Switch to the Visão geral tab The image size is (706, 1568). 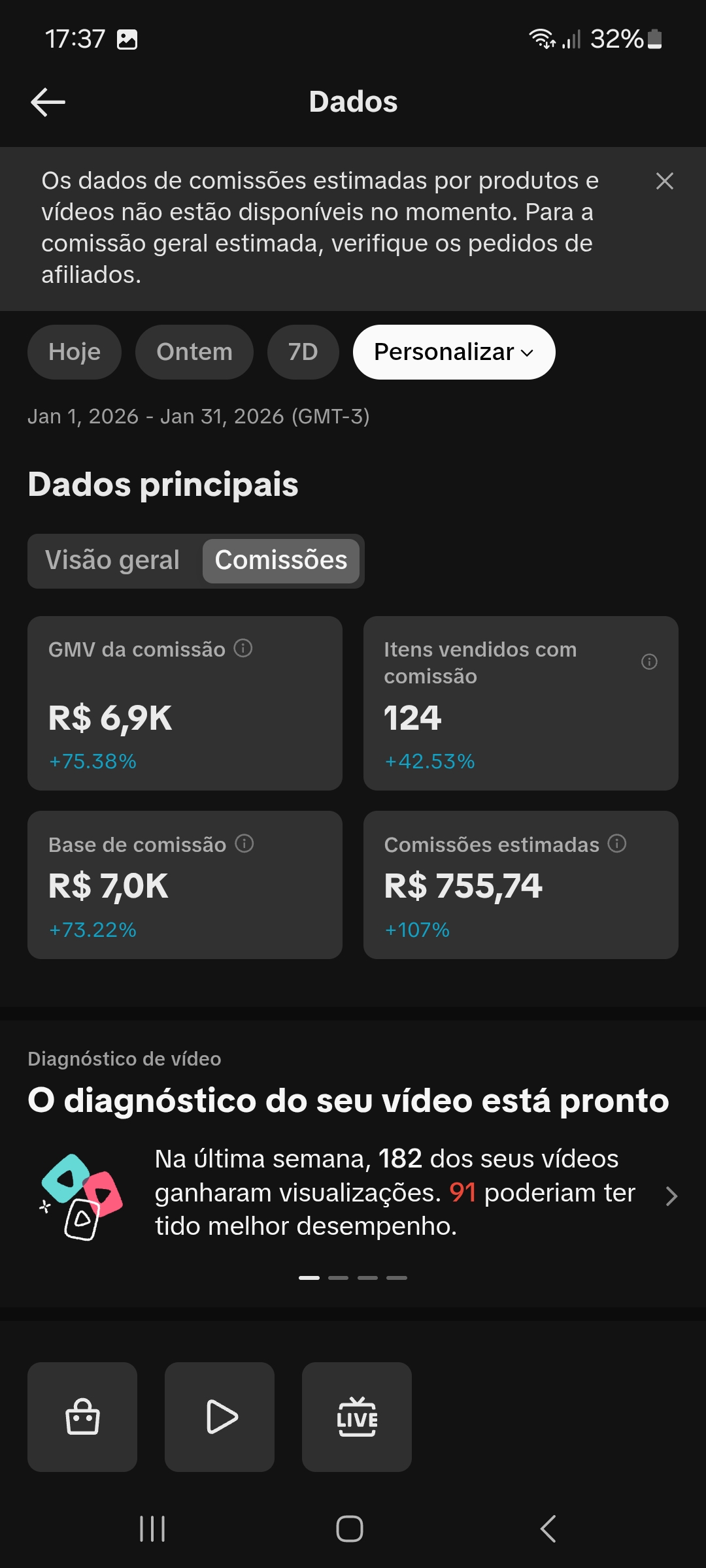[x=112, y=561]
